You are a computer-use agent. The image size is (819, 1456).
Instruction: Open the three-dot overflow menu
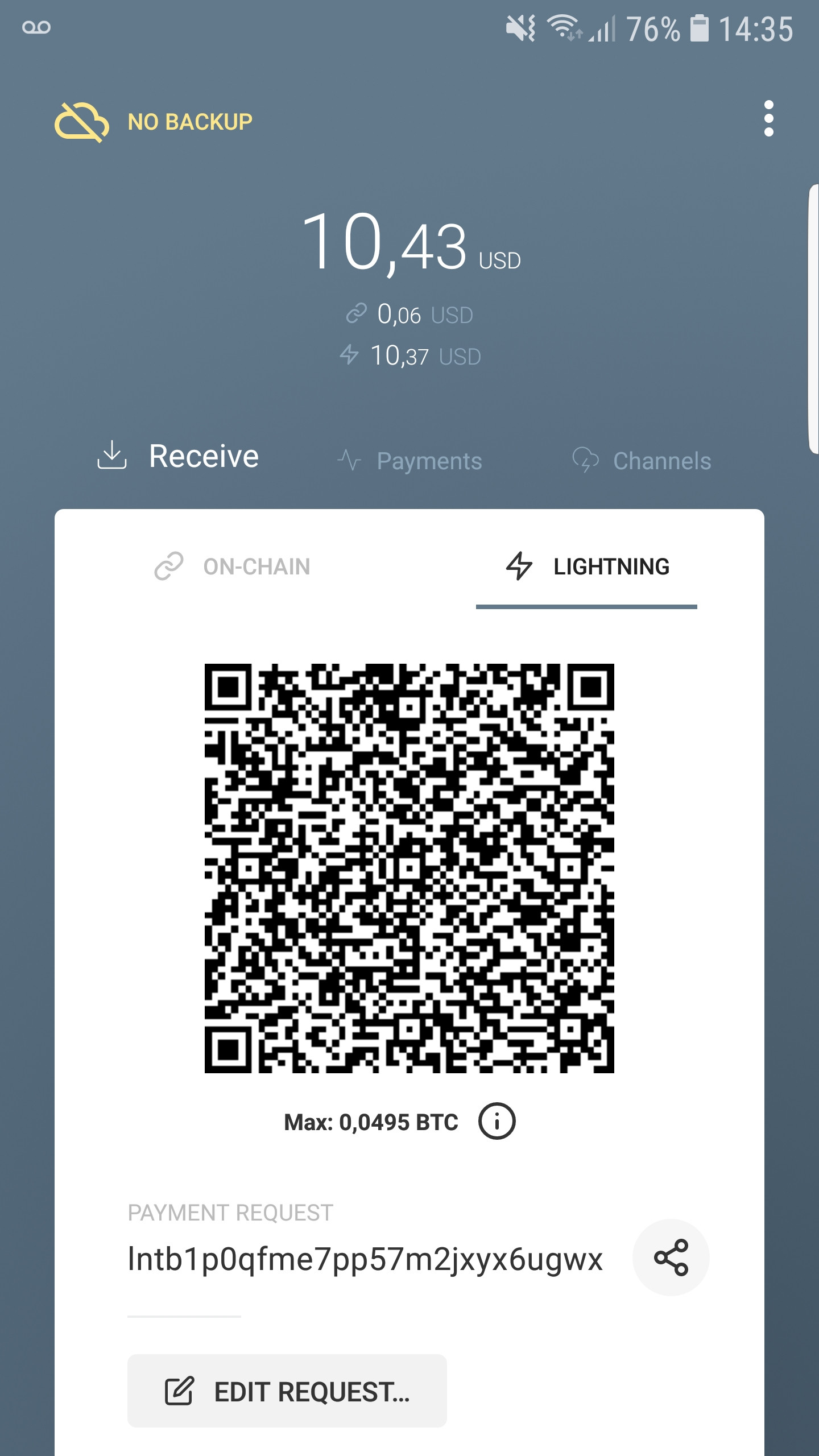(768, 119)
